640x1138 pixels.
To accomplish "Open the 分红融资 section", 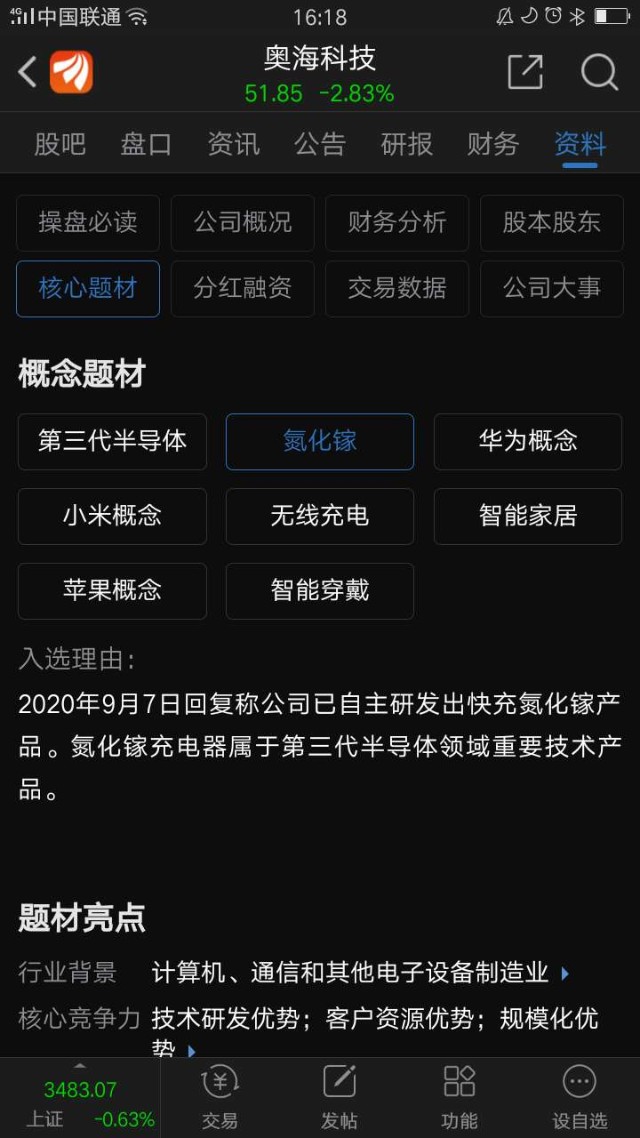I will click(242, 289).
